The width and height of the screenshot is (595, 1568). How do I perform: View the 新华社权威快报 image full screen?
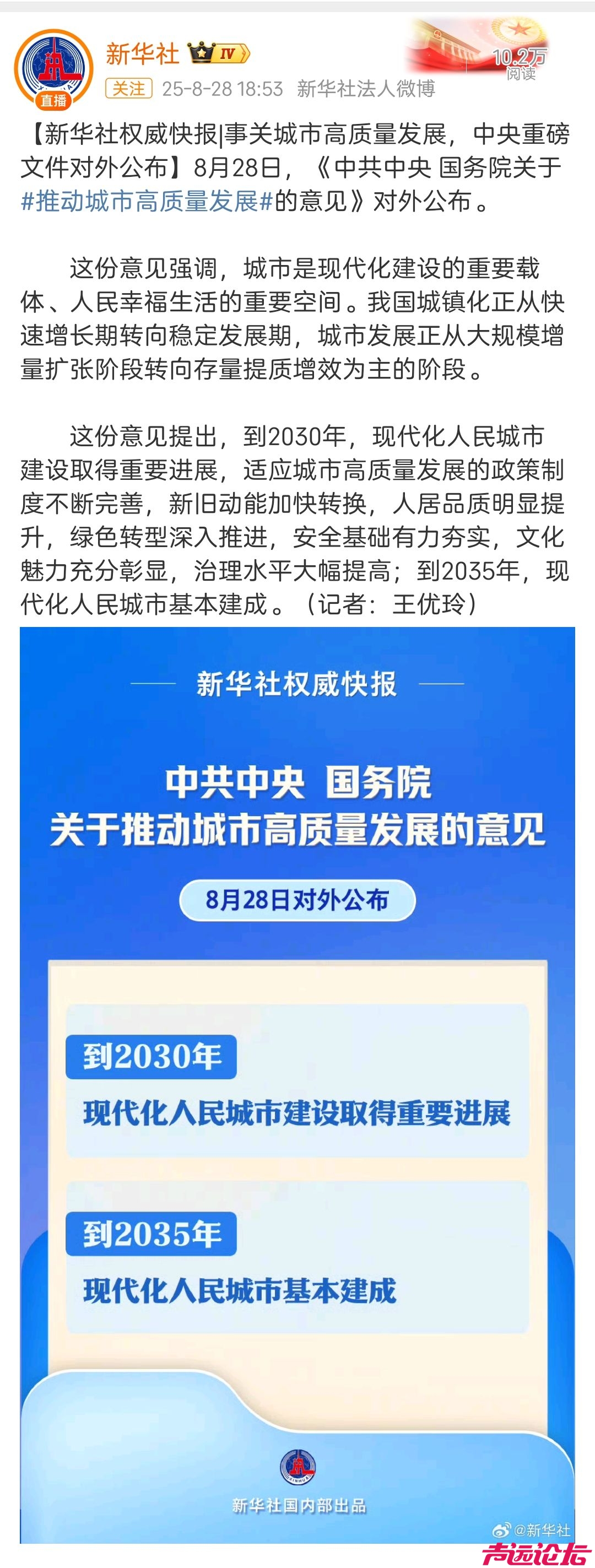(297, 1084)
